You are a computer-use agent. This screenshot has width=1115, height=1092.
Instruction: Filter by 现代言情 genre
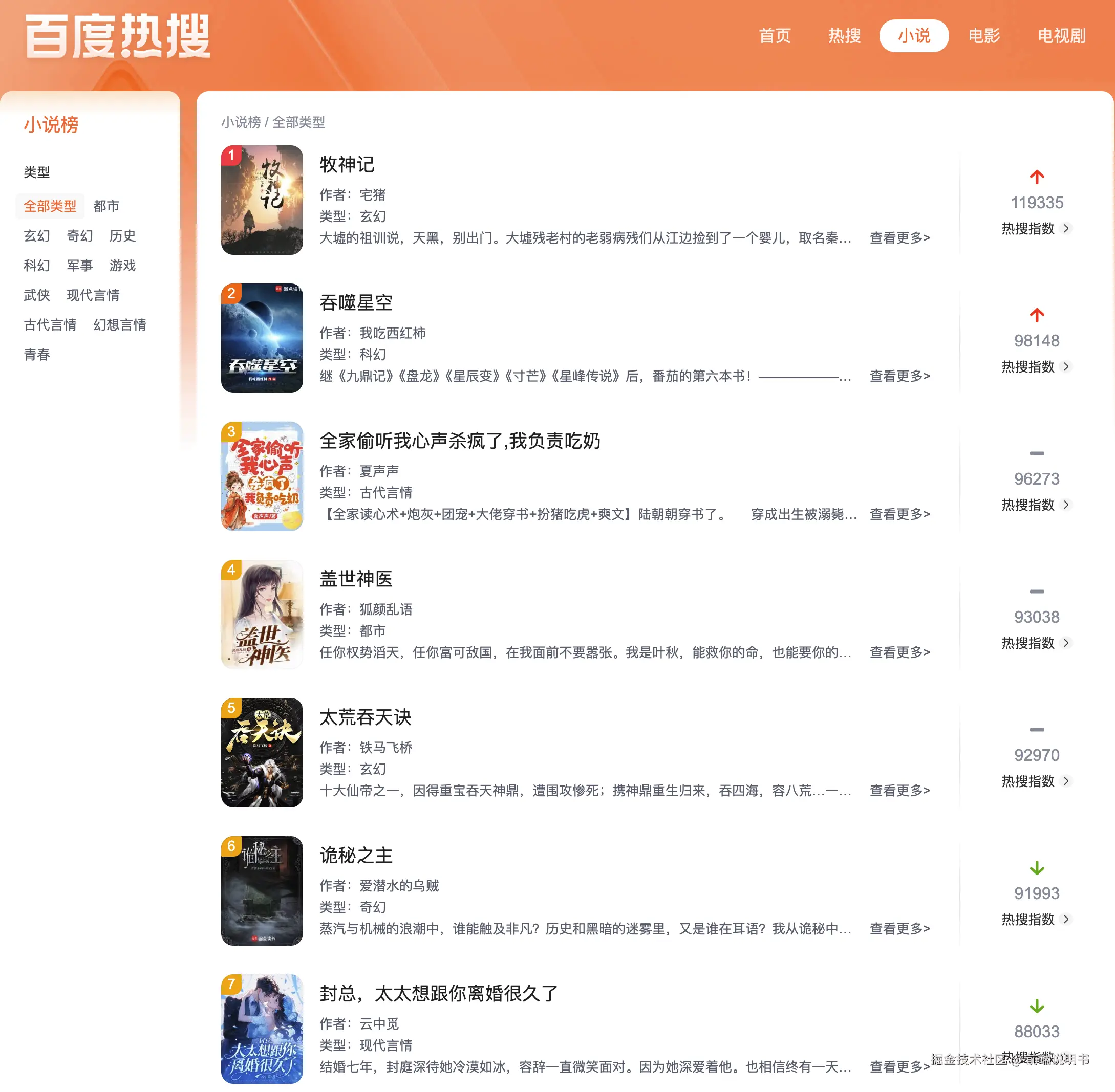click(x=93, y=295)
